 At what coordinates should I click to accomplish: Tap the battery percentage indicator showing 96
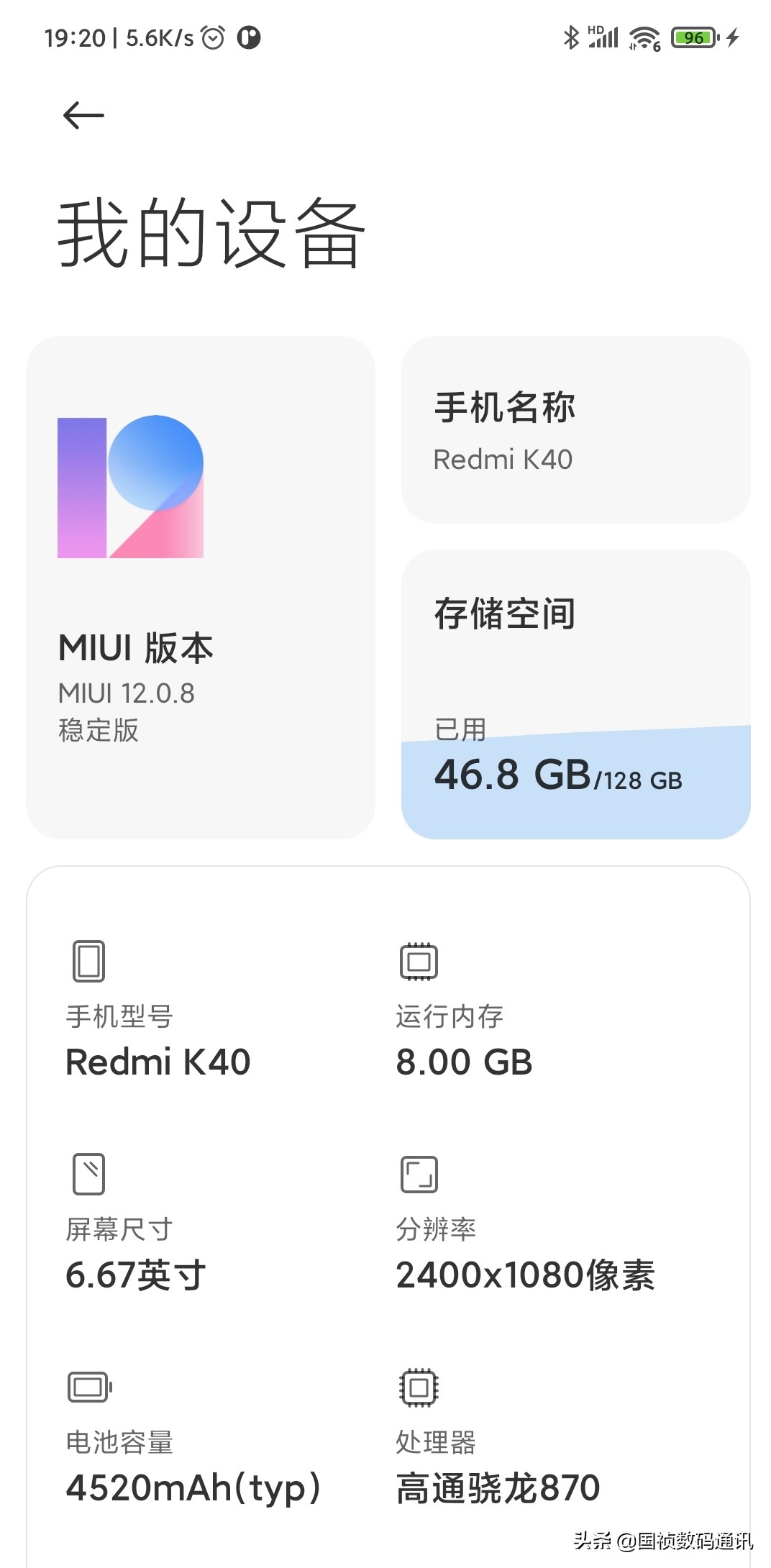[693, 37]
